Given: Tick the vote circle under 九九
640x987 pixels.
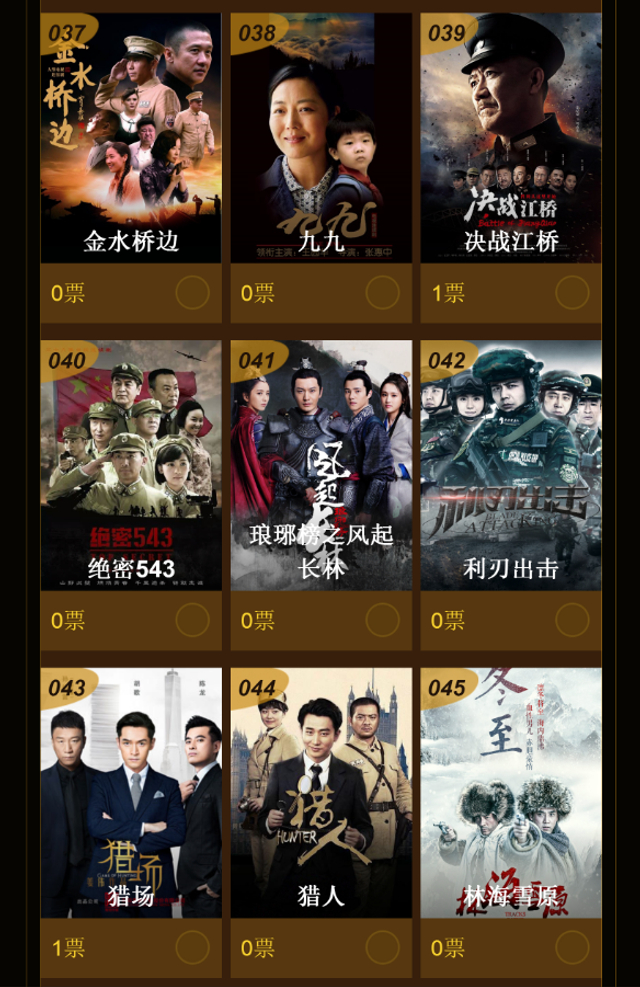Looking at the screenshot, I should 382,293.
